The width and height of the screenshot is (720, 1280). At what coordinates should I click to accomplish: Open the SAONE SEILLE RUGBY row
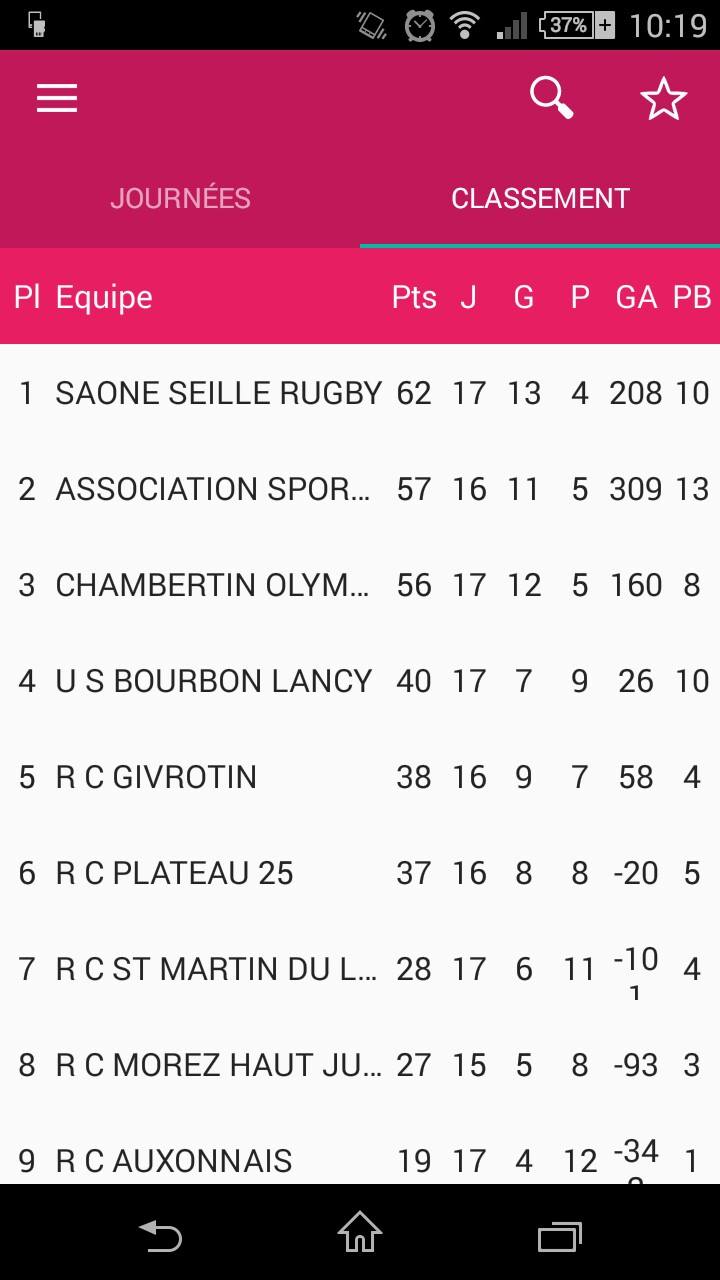pyautogui.click(x=360, y=393)
